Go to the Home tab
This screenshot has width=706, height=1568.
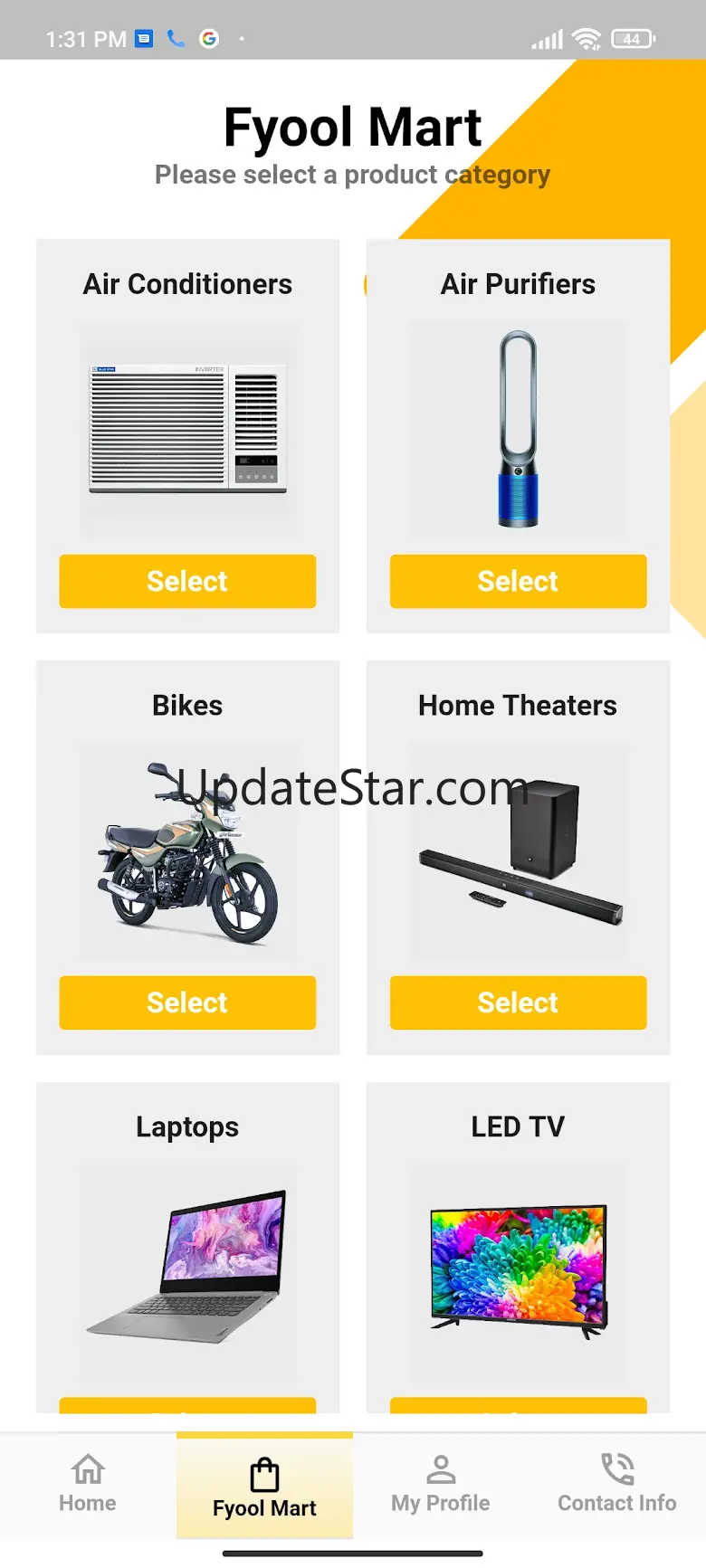click(x=88, y=1484)
